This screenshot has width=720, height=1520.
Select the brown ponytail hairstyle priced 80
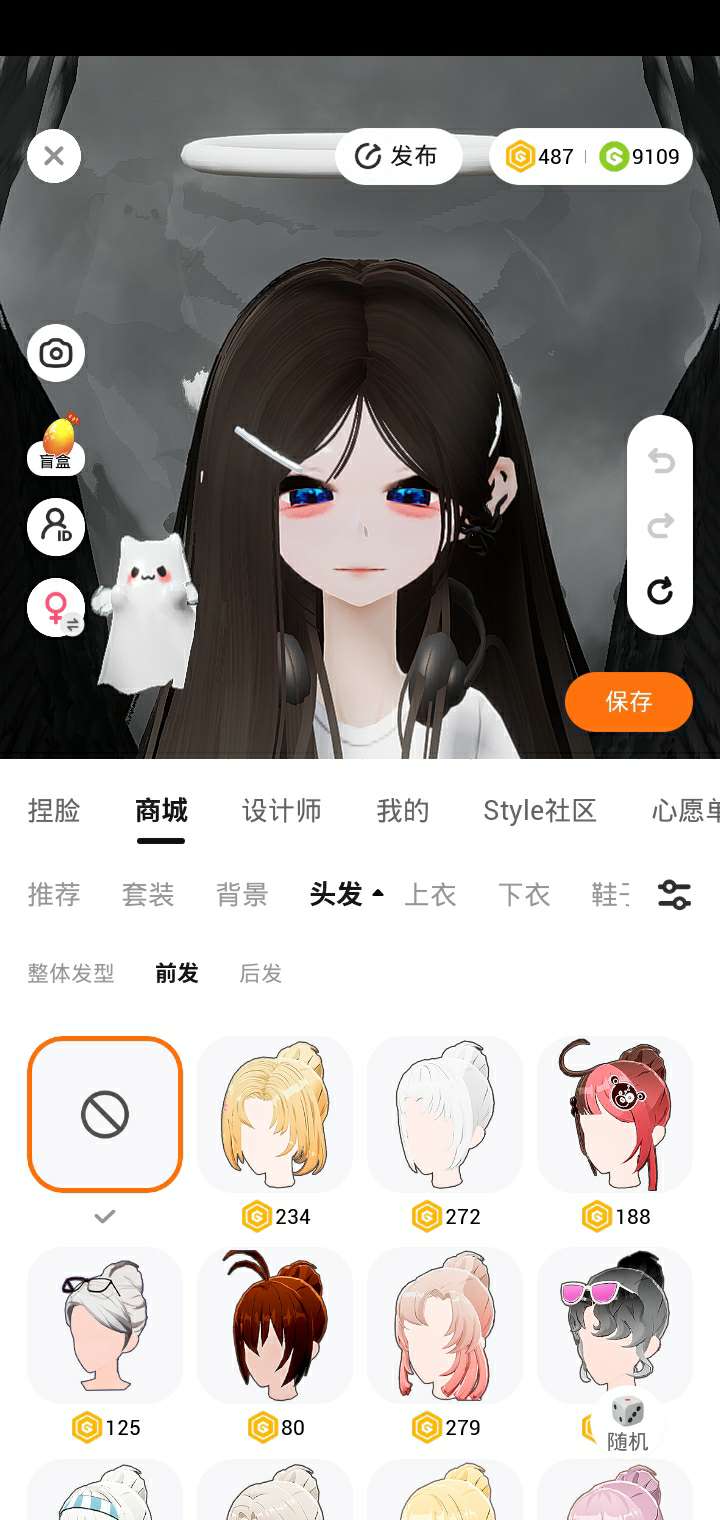coord(275,1324)
